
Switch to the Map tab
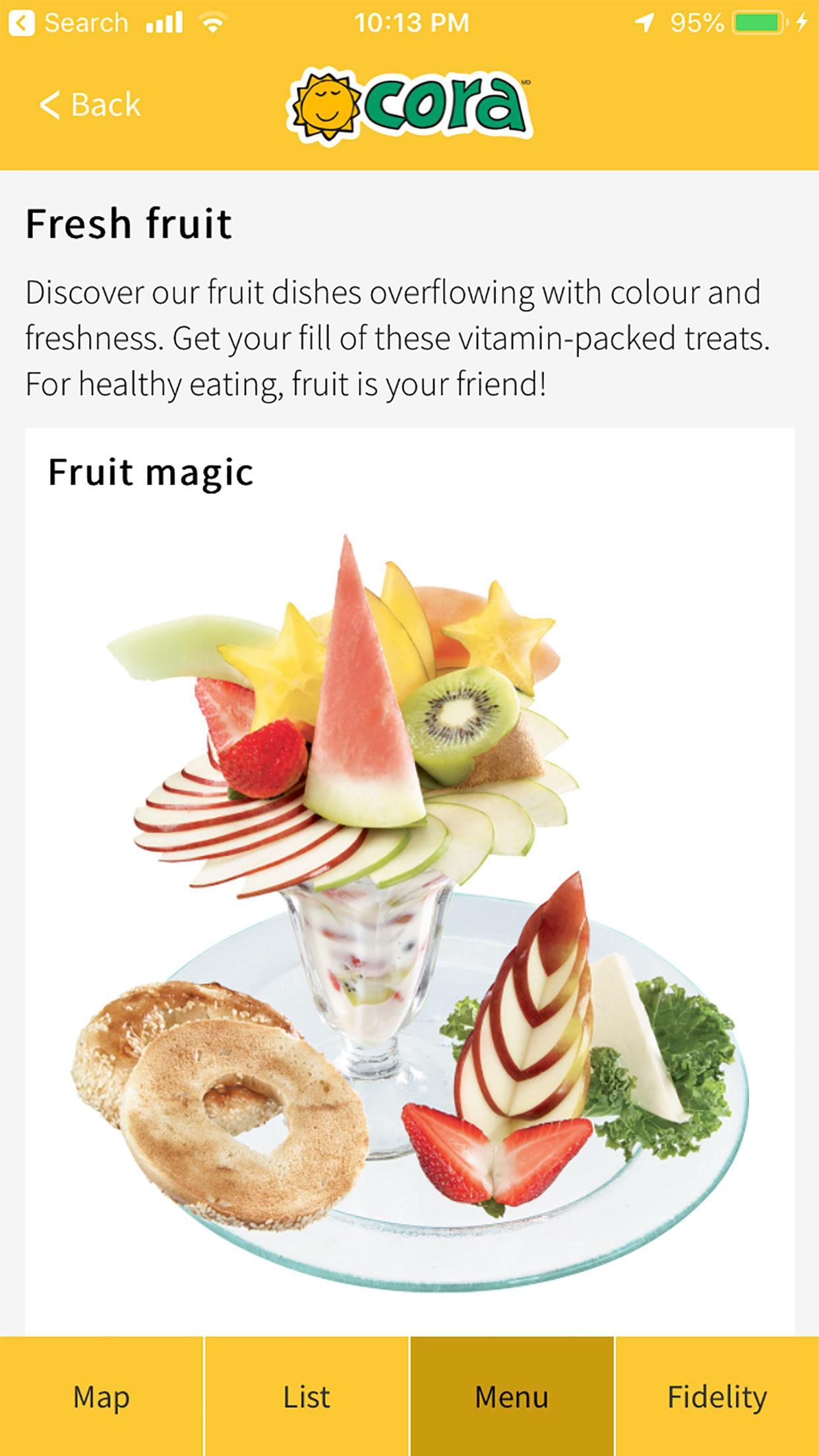point(102,1395)
